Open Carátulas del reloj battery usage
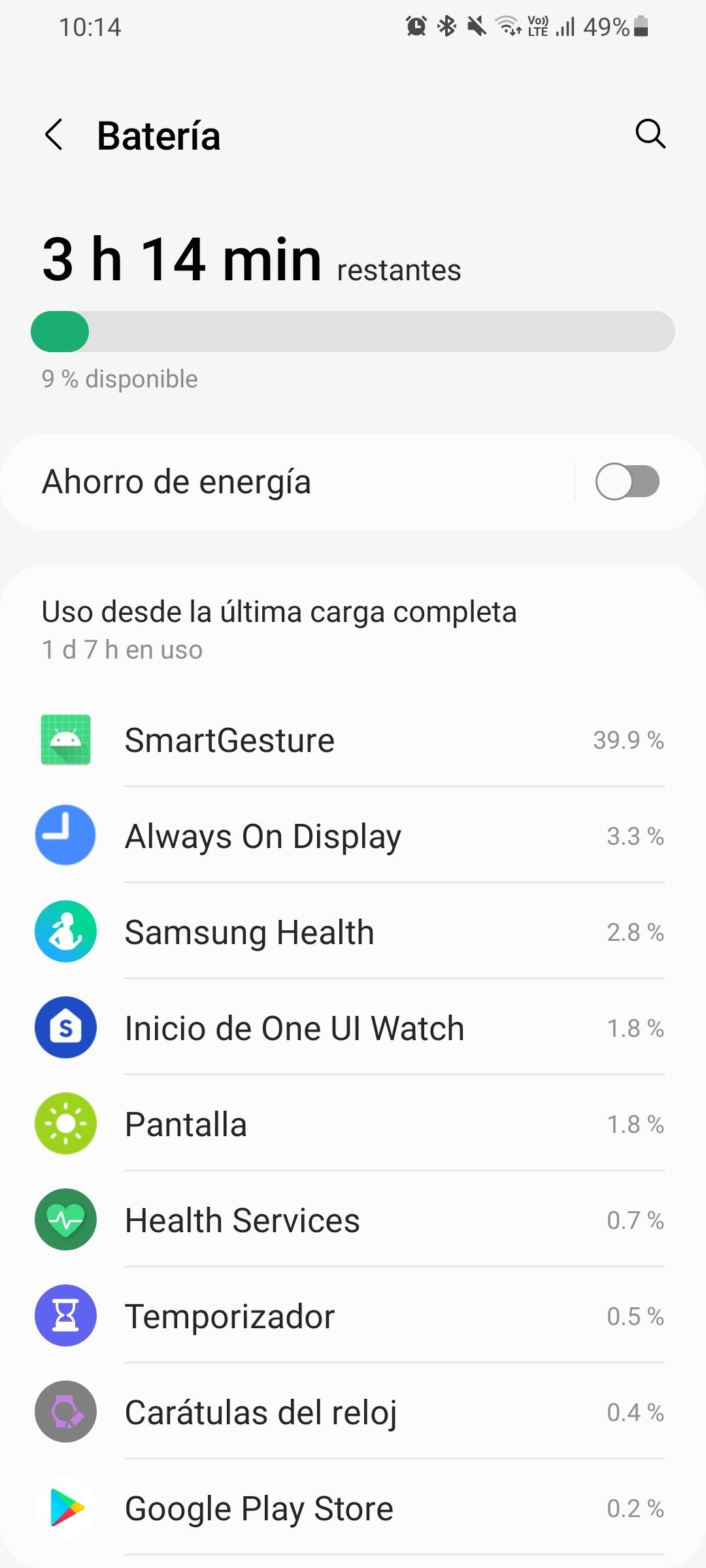 (x=353, y=1413)
